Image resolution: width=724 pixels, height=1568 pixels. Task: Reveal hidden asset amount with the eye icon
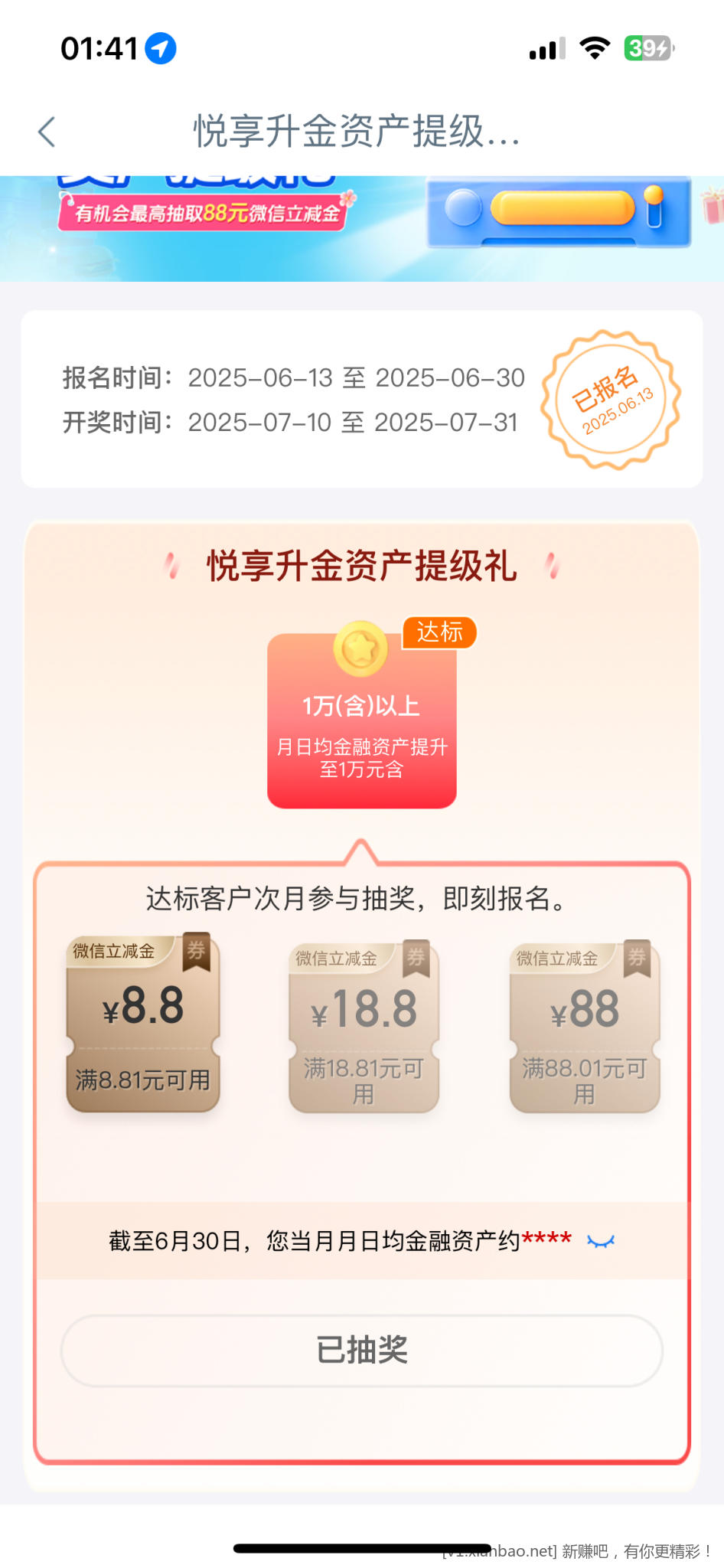pyautogui.click(x=601, y=1242)
